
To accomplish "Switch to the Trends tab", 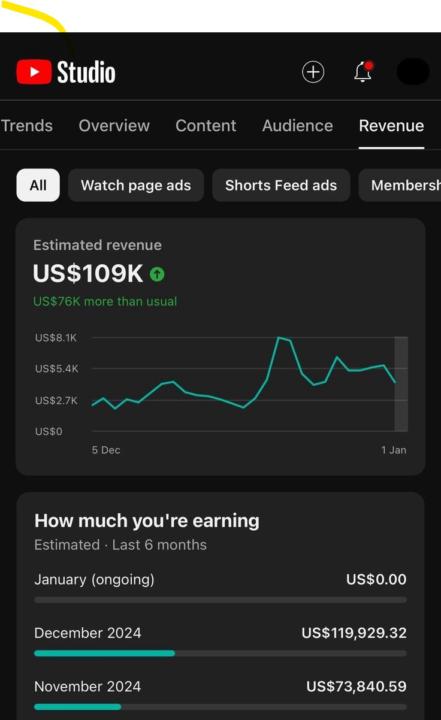I will coord(27,126).
